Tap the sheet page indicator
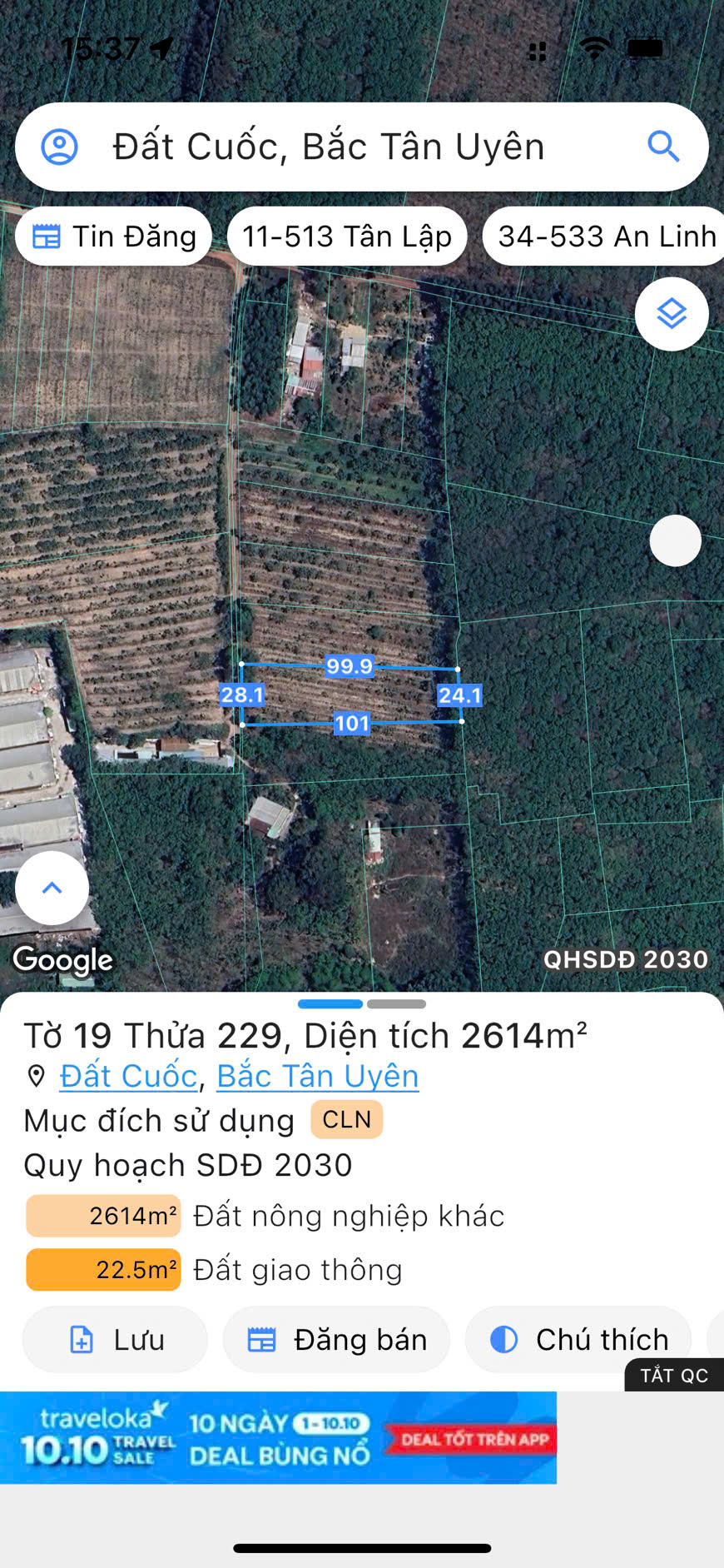The height and width of the screenshot is (1568, 724). click(362, 1004)
